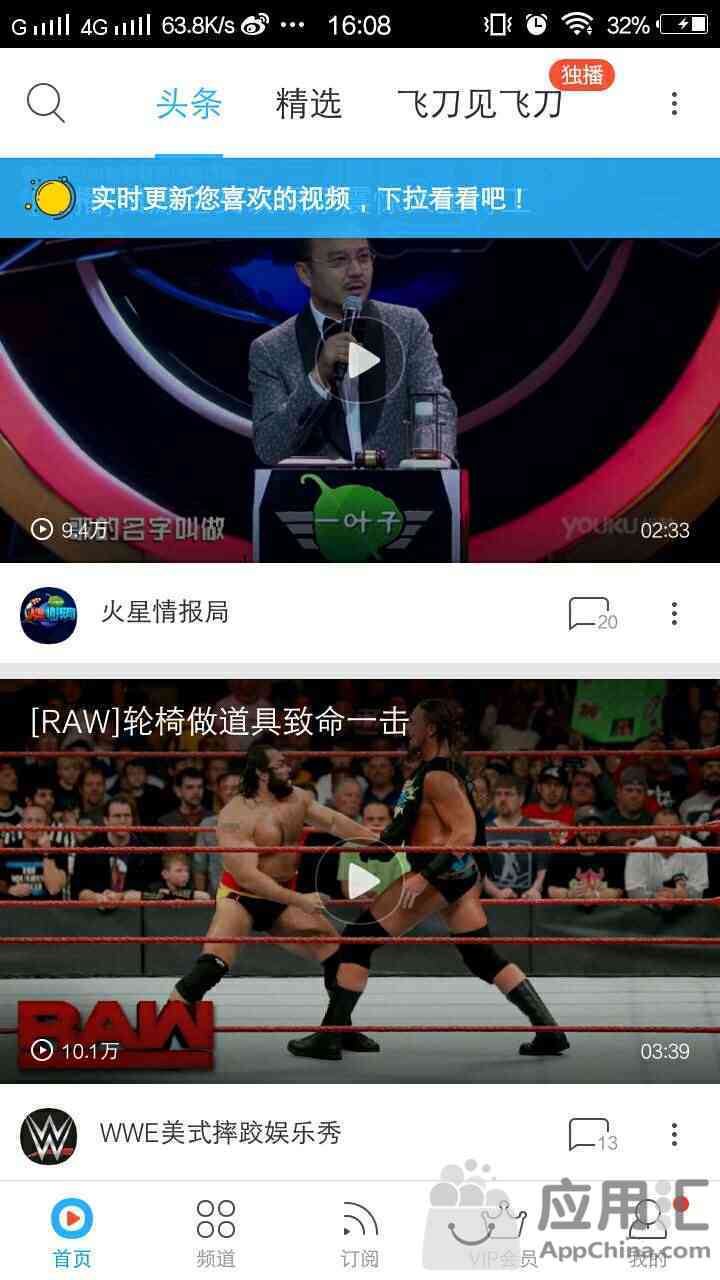
Task: Switch to the 频道 tab
Action: [x=216, y=1232]
